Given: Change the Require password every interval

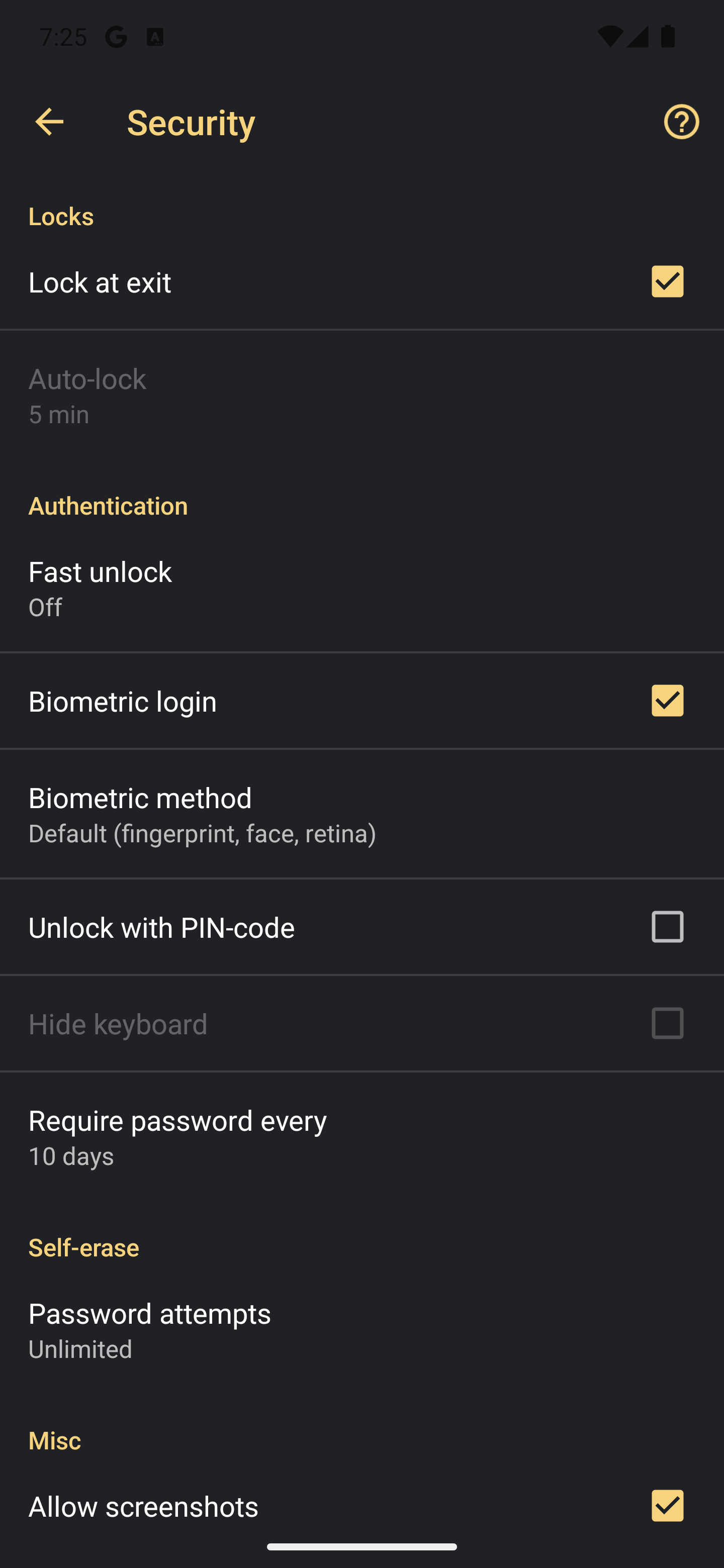Looking at the screenshot, I should pos(361,1137).
